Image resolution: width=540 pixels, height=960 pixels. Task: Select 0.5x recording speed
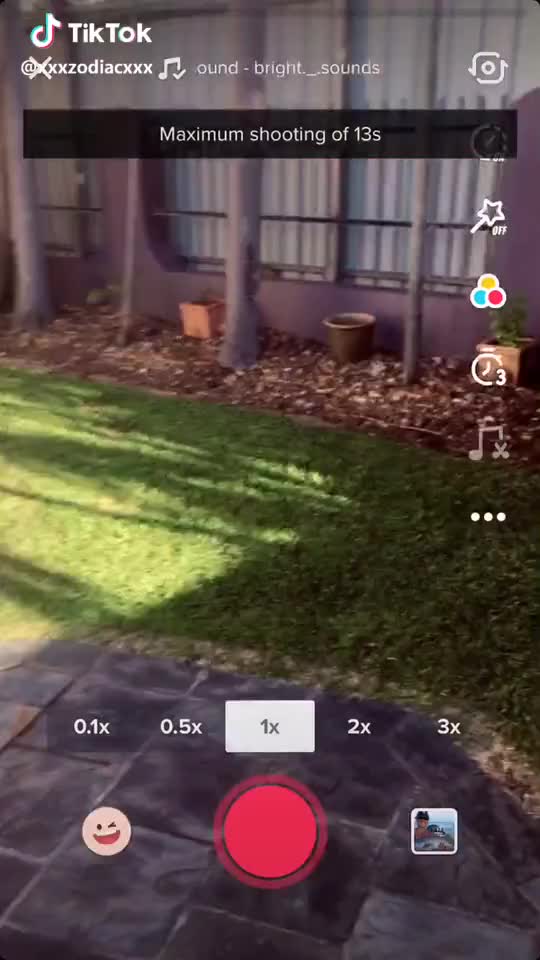coord(181,727)
